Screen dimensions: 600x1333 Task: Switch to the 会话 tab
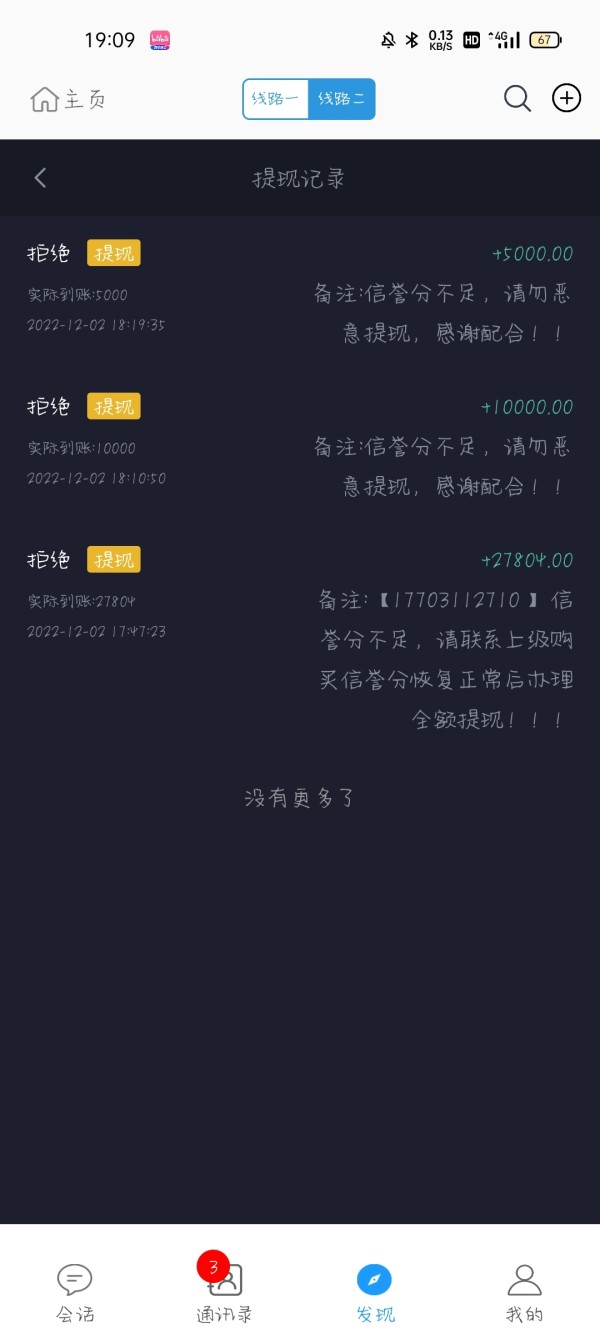[x=75, y=1292]
